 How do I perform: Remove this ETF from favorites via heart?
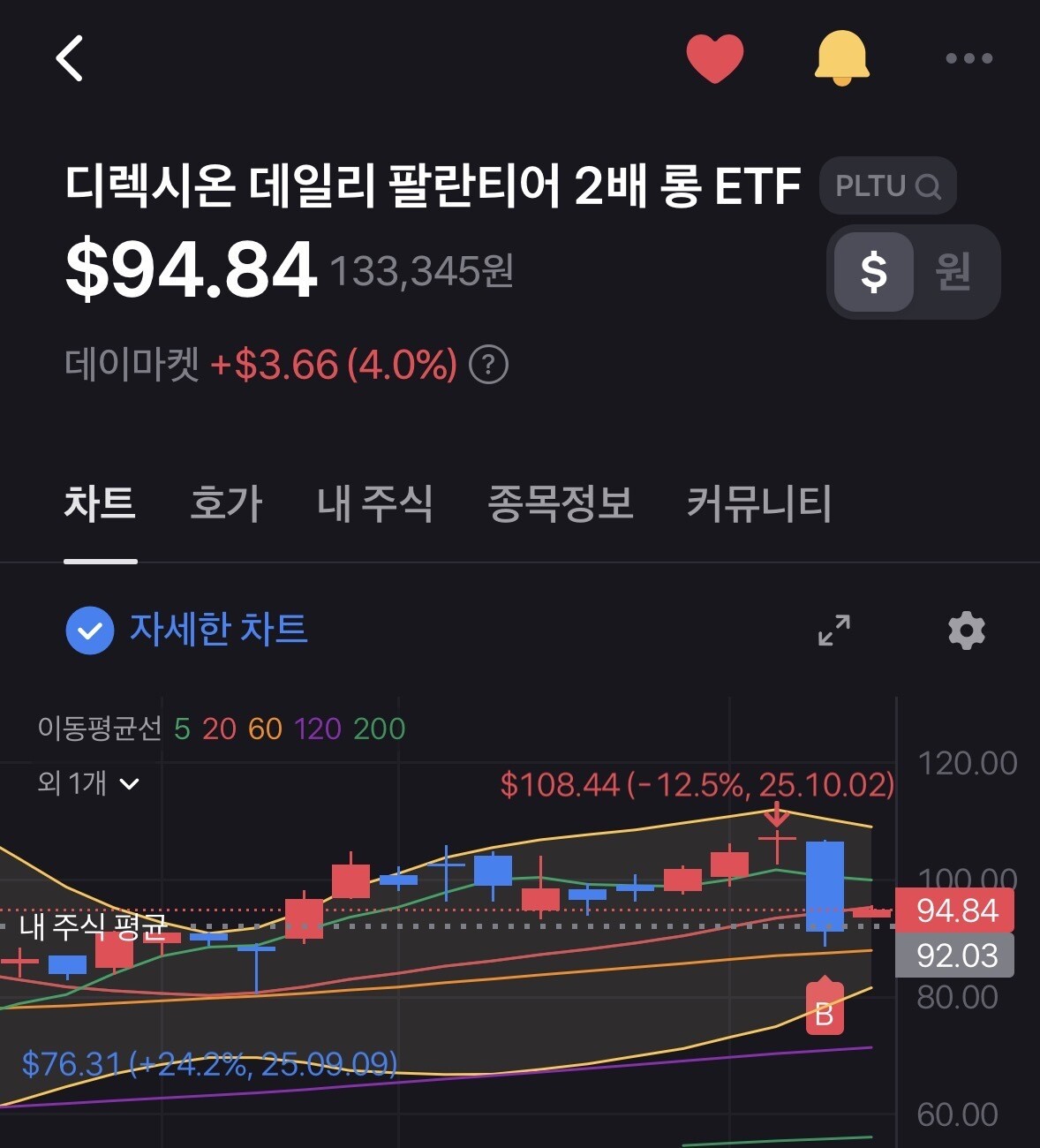[x=714, y=58]
